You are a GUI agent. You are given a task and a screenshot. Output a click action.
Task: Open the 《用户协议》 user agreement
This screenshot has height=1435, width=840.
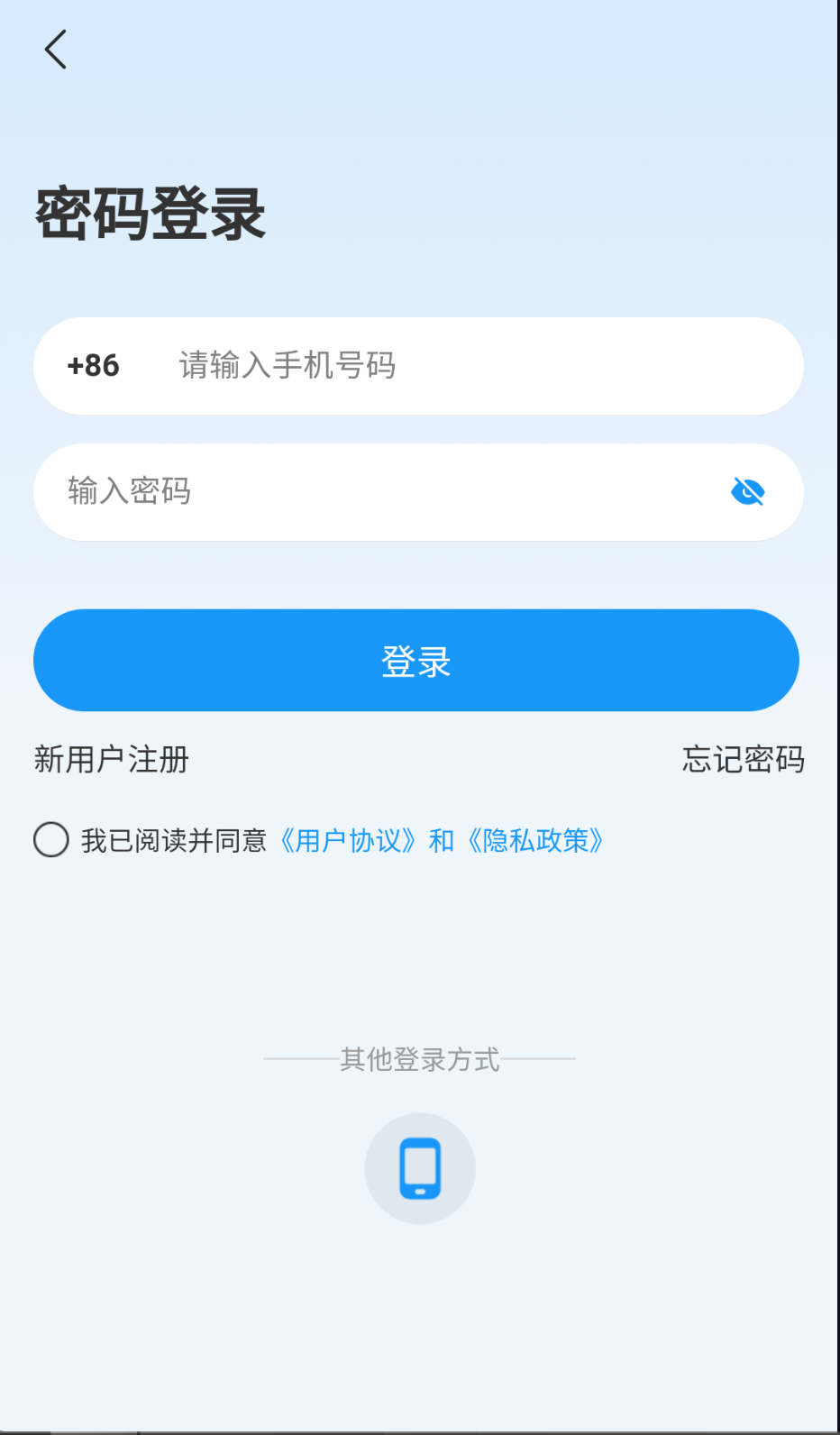(346, 840)
